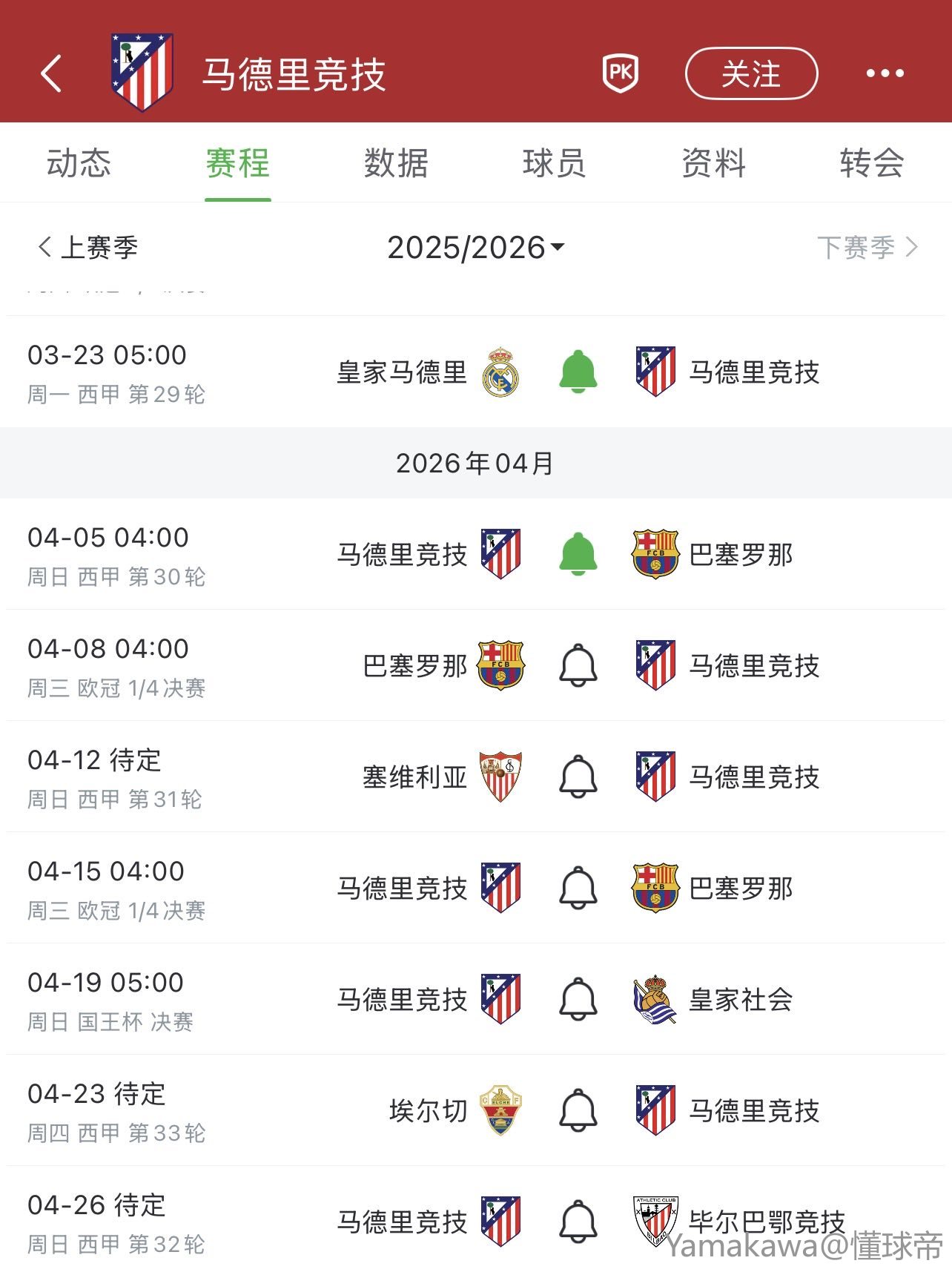Switch to the 转会 tab
Viewport: 952px width, 1272px height.
click(x=871, y=163)
